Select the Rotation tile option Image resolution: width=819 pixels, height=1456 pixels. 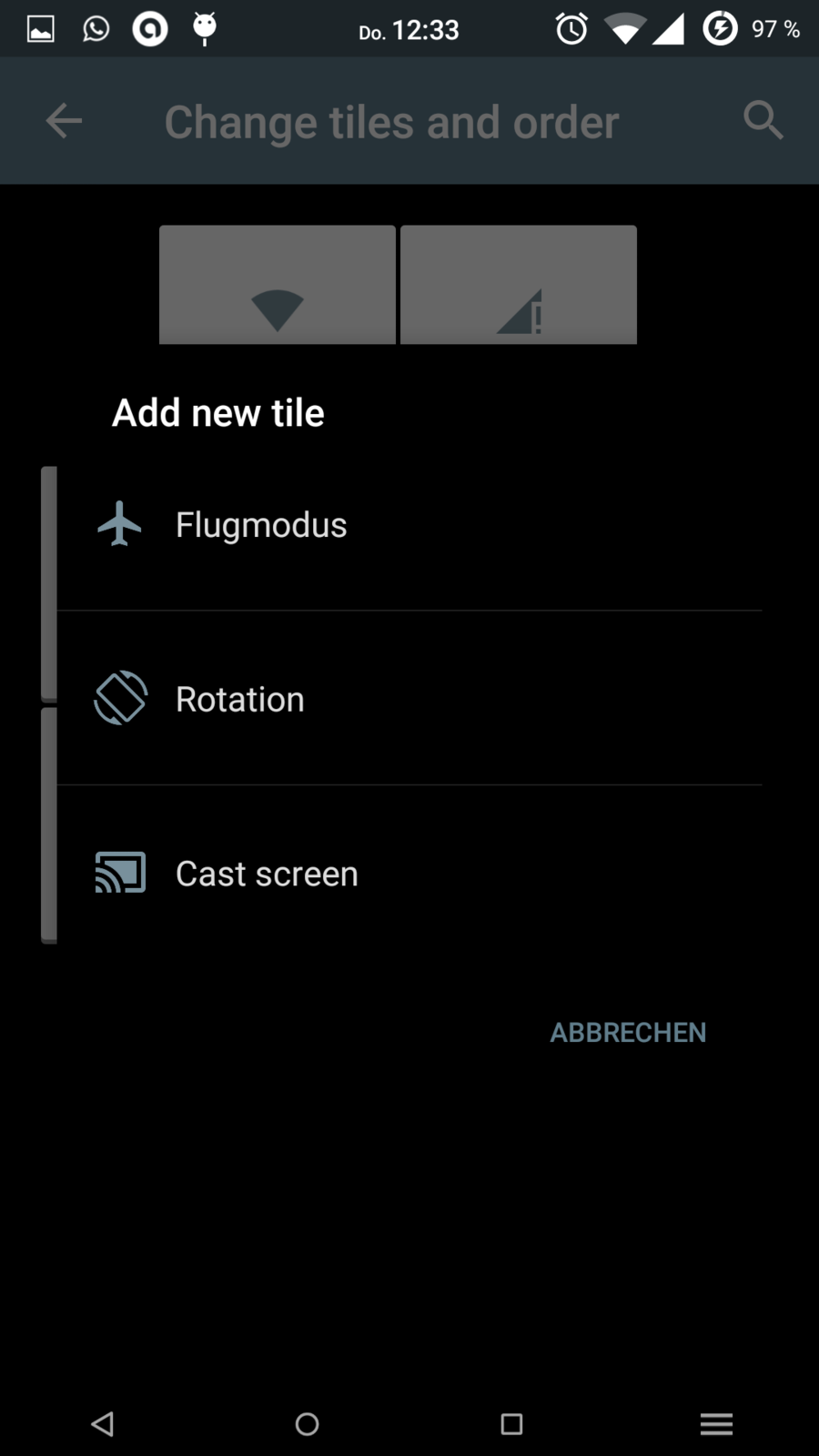tap(239, 700)
